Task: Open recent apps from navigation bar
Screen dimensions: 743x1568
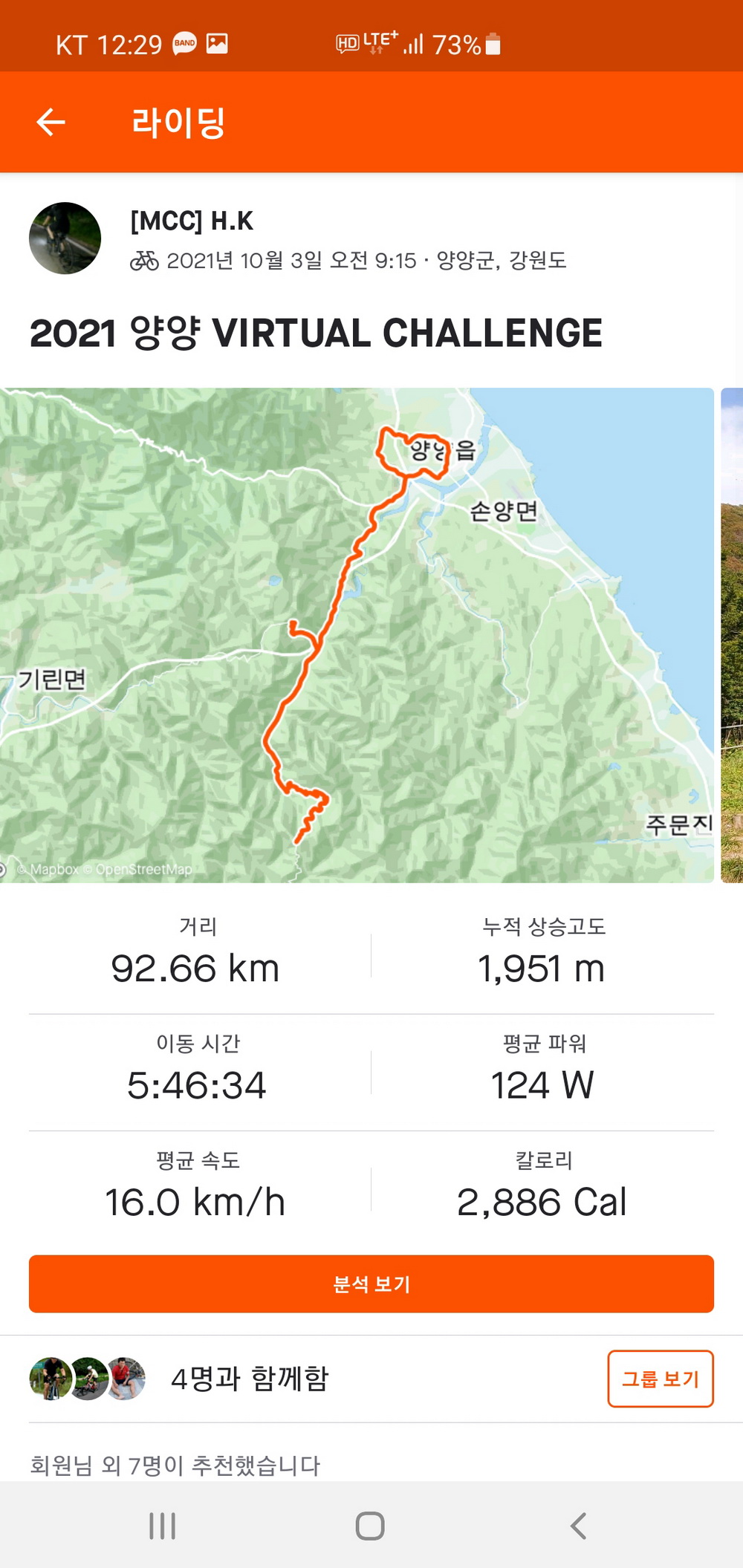Action: point(162,1526)
